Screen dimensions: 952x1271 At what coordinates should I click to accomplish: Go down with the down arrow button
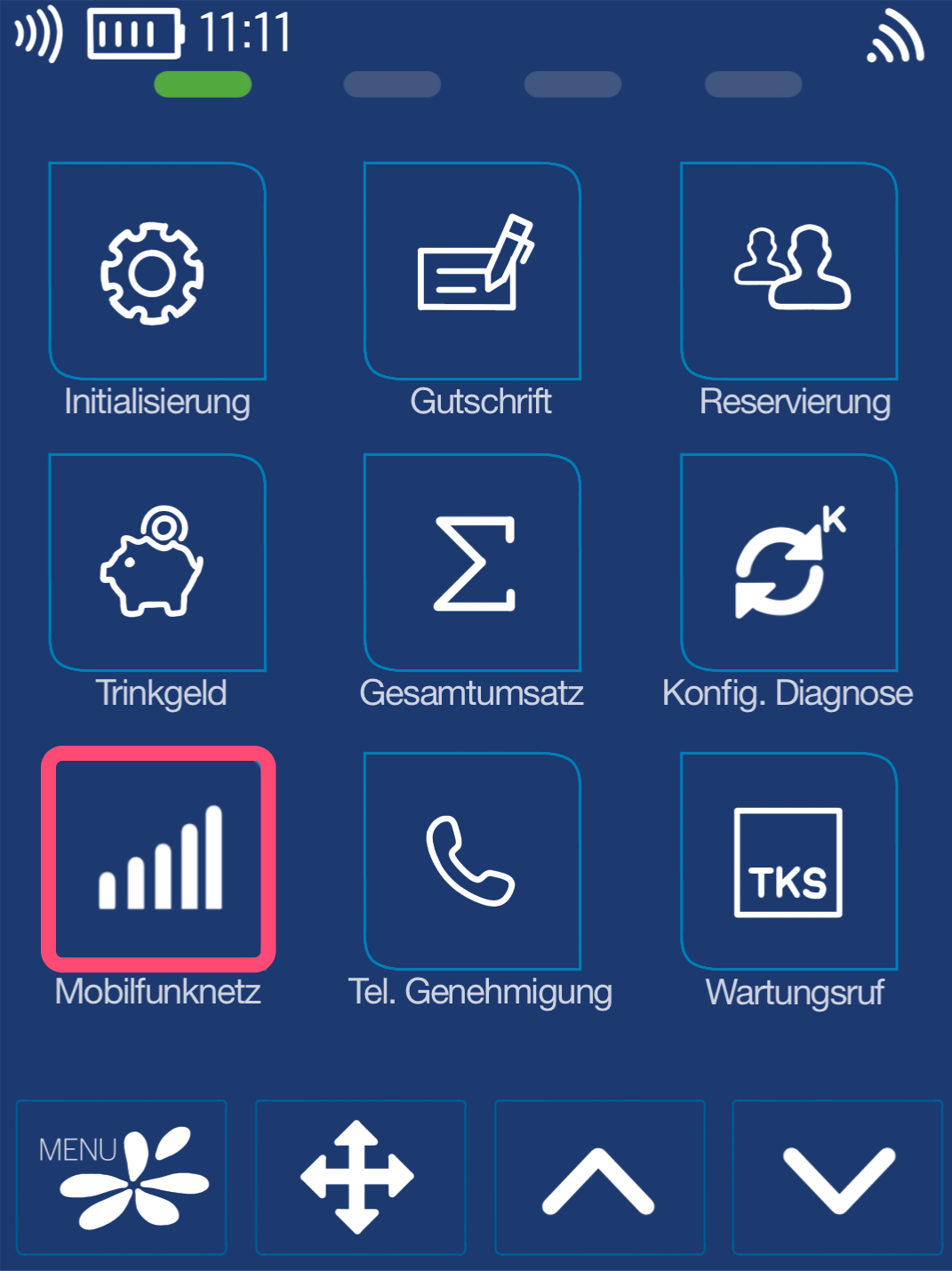[x=836, y=1177]
